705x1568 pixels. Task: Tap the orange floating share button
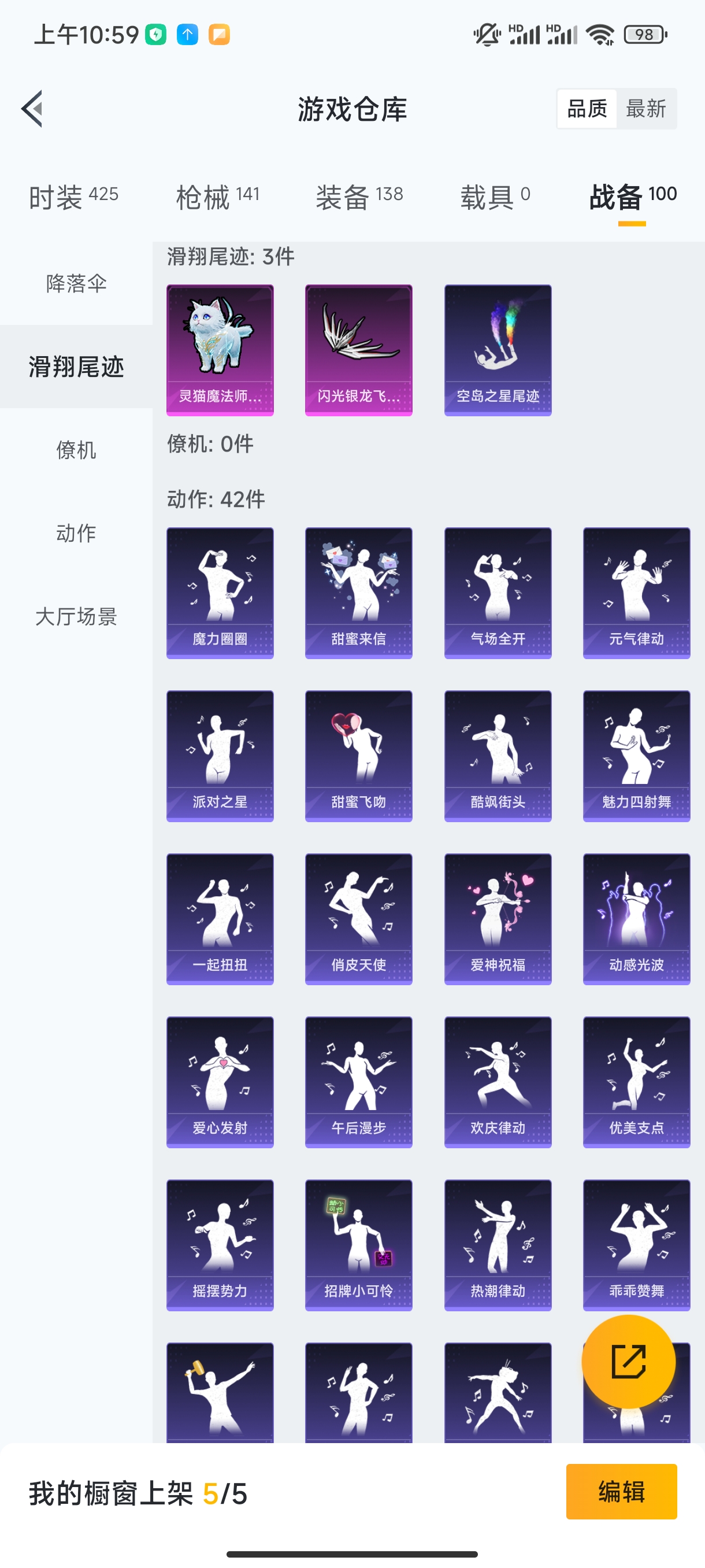coord(628,1362)
